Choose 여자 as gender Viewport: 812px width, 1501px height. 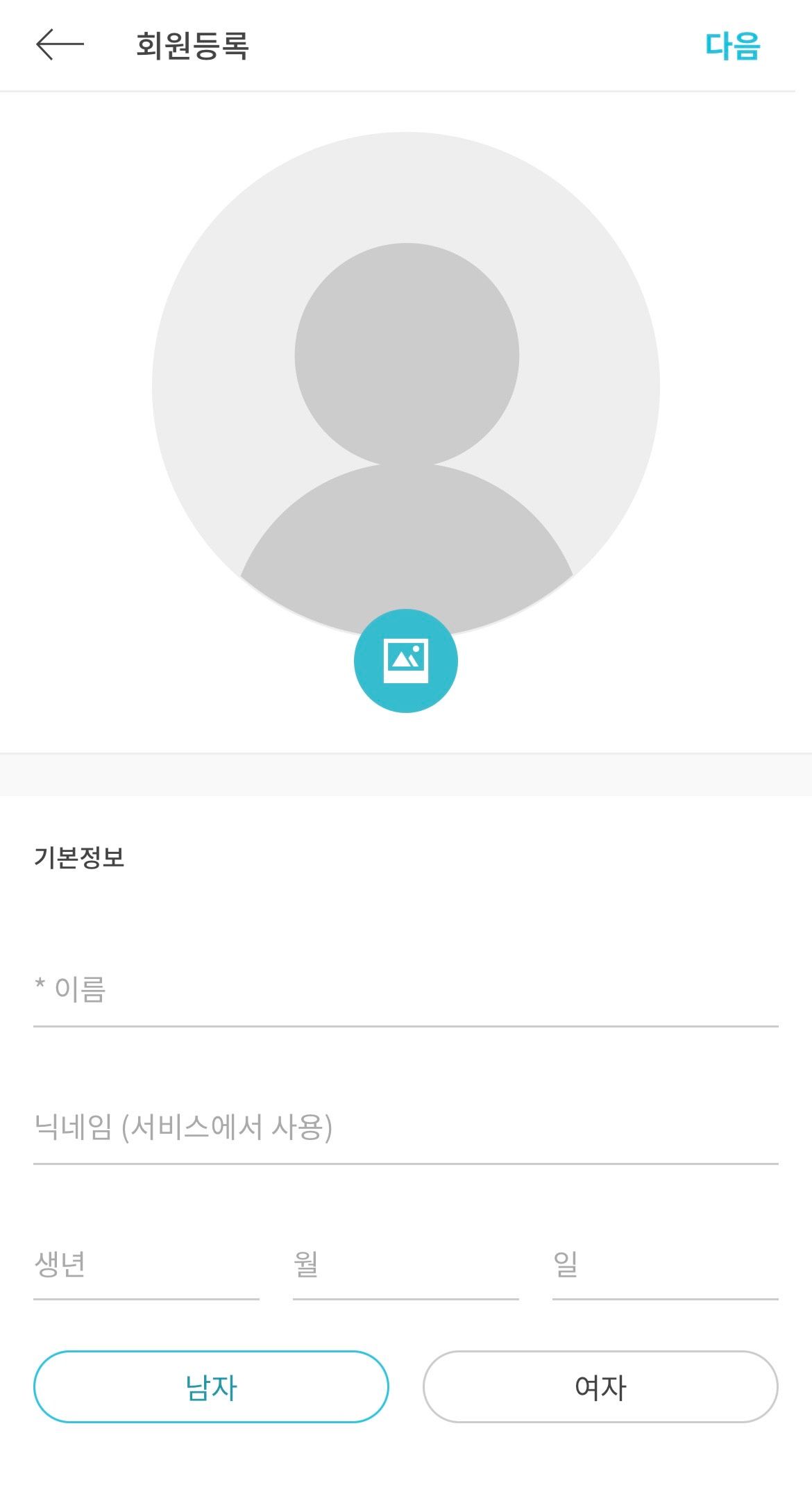click(x=600, y=1386)
